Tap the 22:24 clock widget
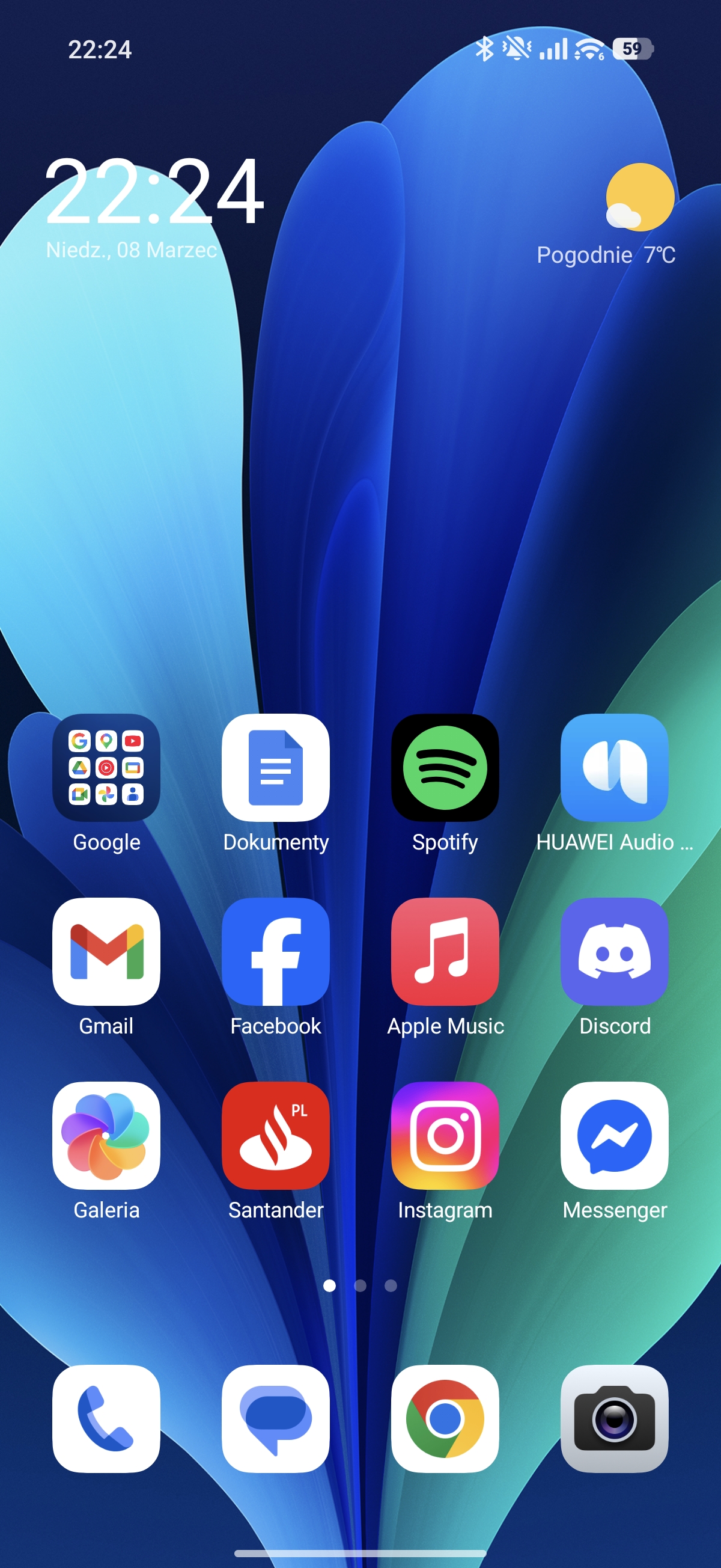The width and height of the screenshot is (721, 1568). click(x=154, y=192)
